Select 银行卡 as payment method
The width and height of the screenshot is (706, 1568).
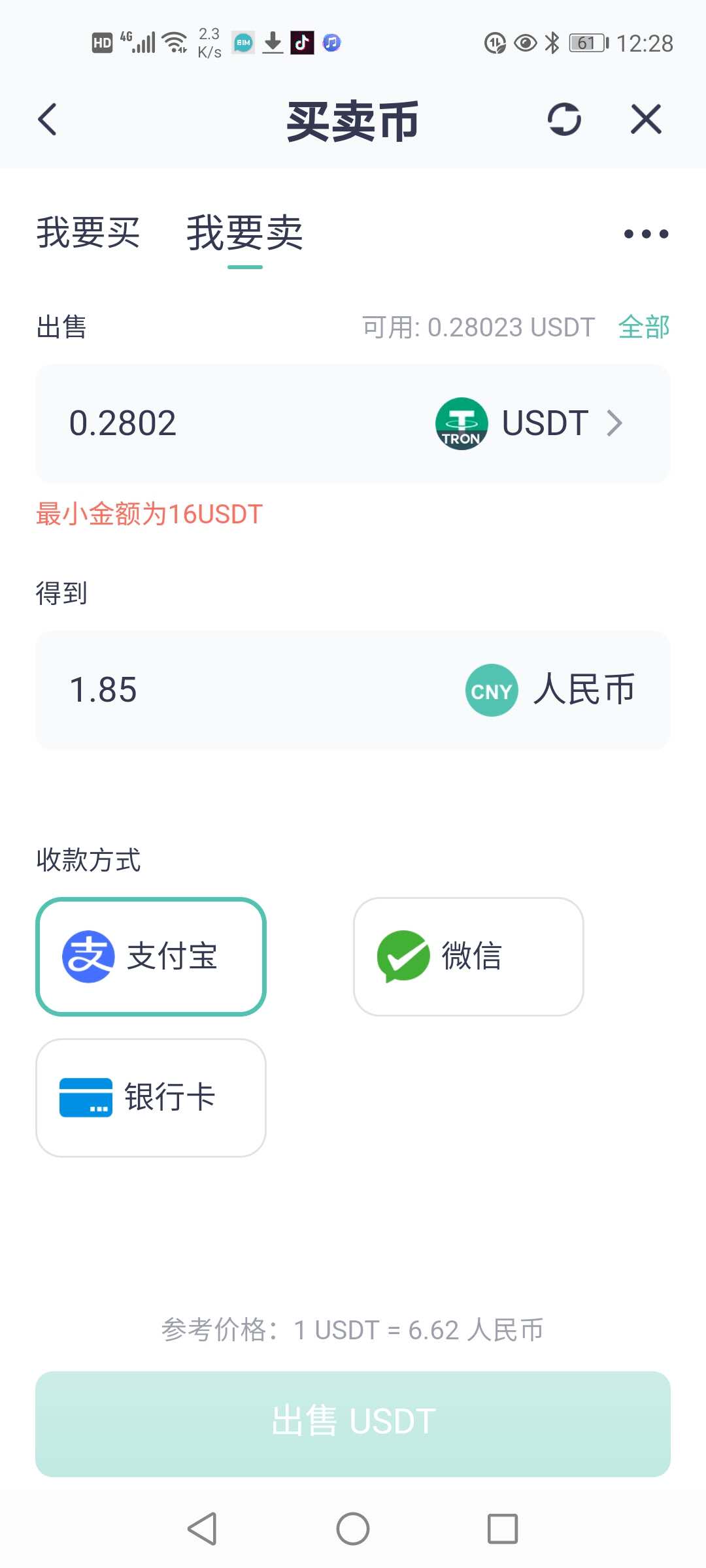tap(151, 1098)
